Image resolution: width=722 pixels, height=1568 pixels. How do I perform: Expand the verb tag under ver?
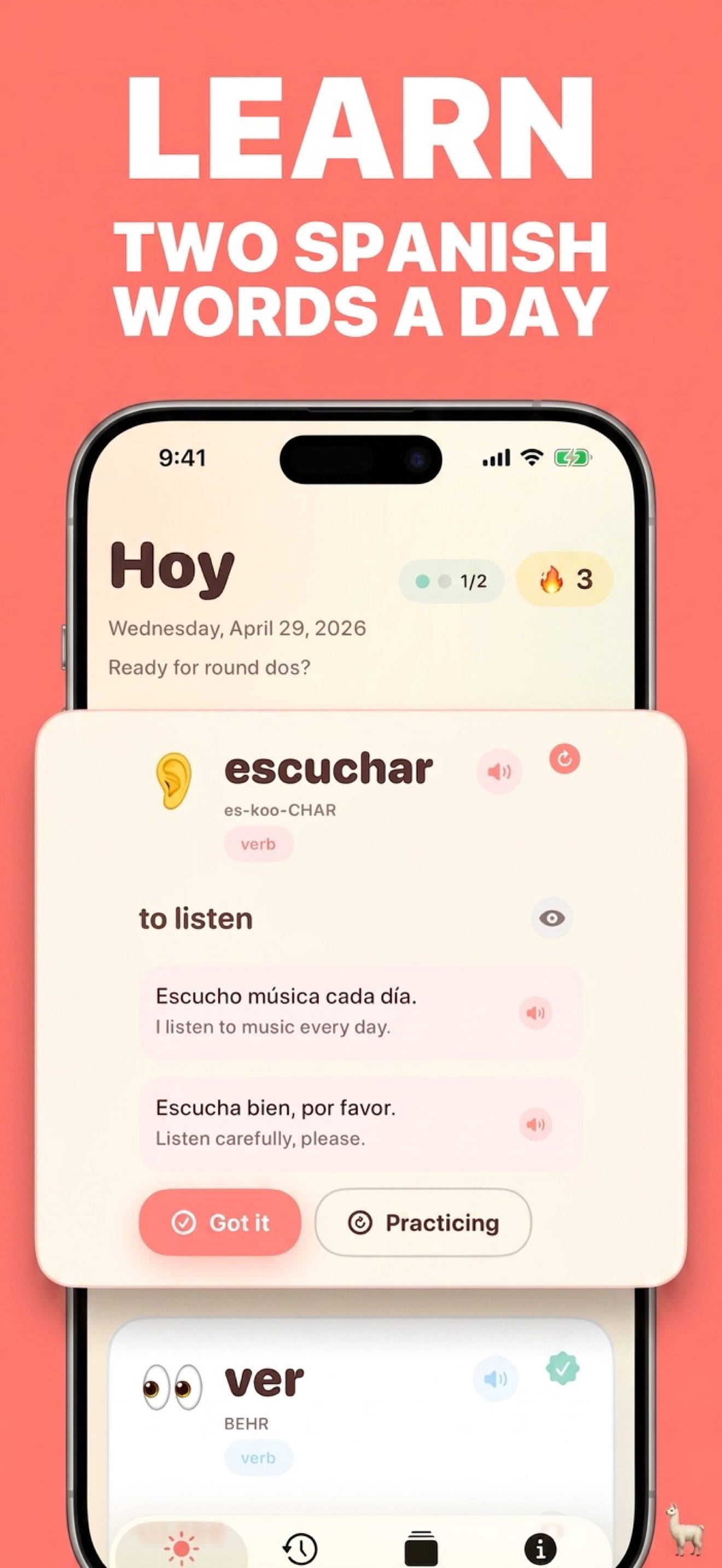tap(258, 1458)
